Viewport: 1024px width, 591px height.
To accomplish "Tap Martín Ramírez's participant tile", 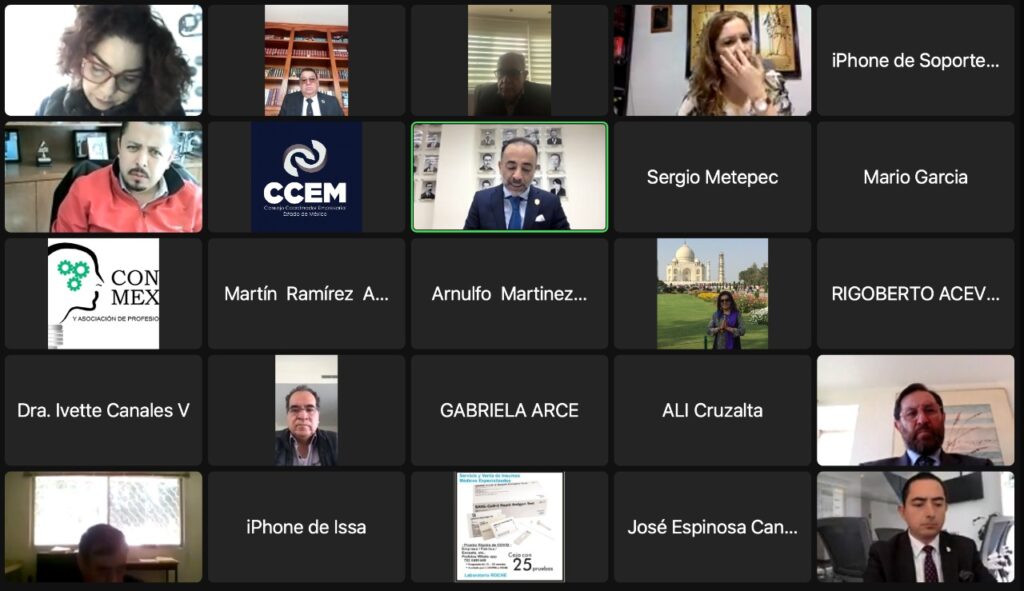I will coord(306,294).
